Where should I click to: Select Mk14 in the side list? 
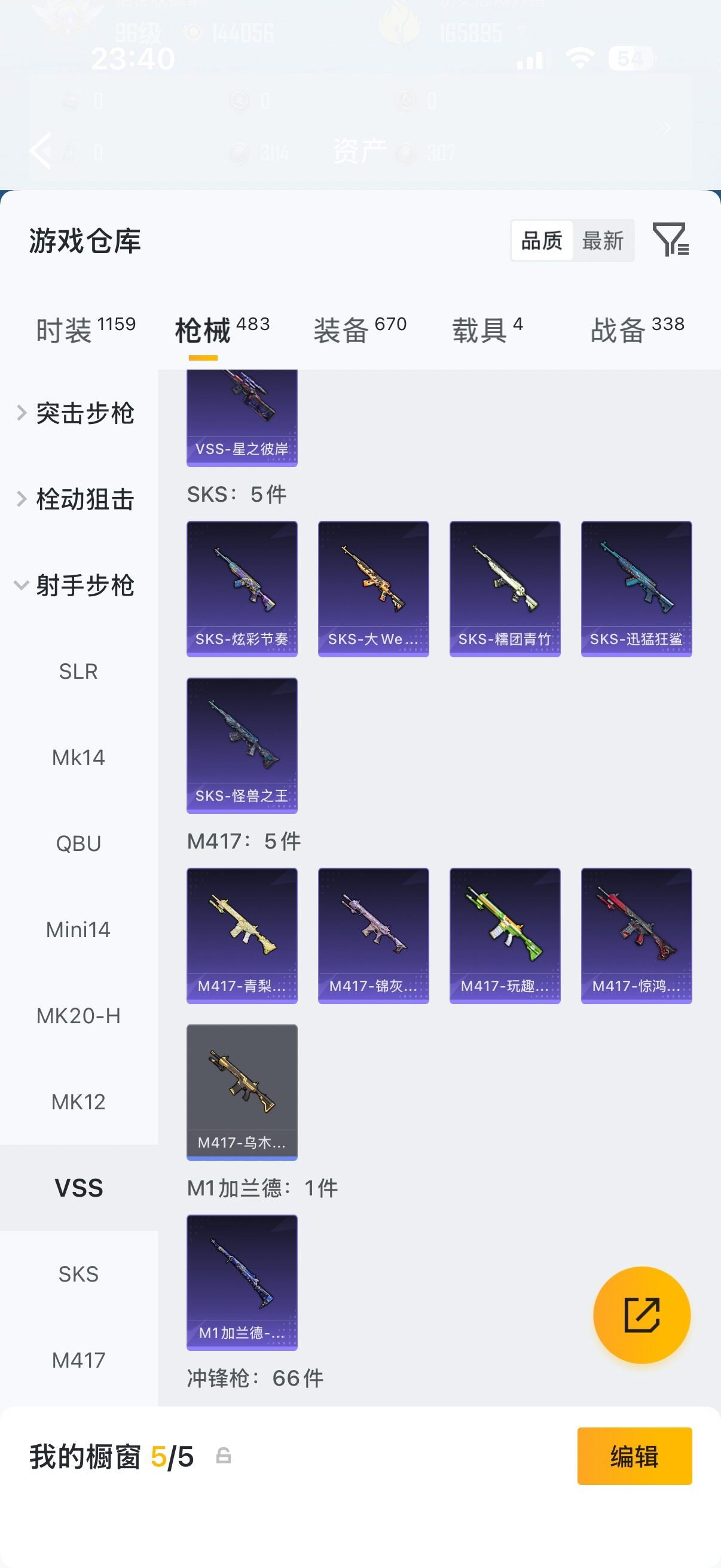point(78,757)
